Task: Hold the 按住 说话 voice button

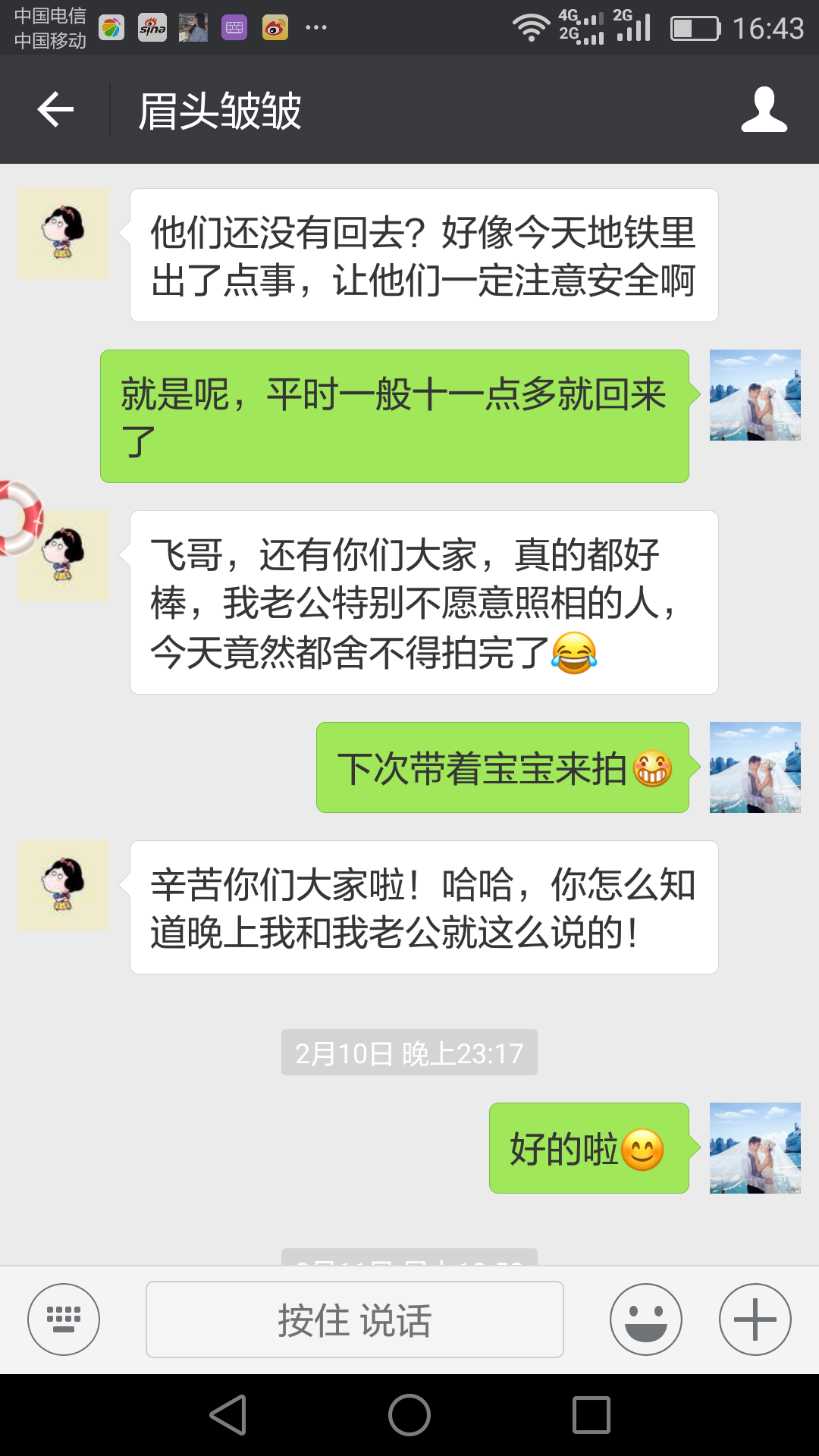Action: 354,1319
